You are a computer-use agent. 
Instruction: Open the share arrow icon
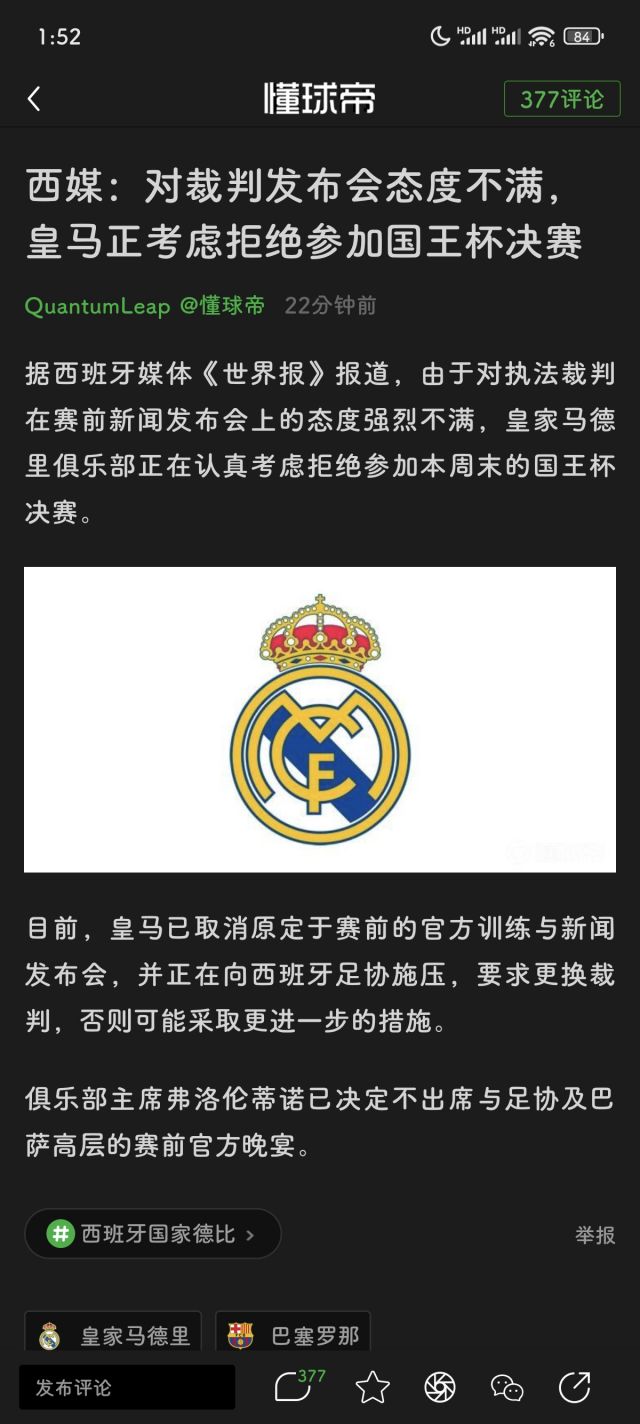coord(574,1387)
